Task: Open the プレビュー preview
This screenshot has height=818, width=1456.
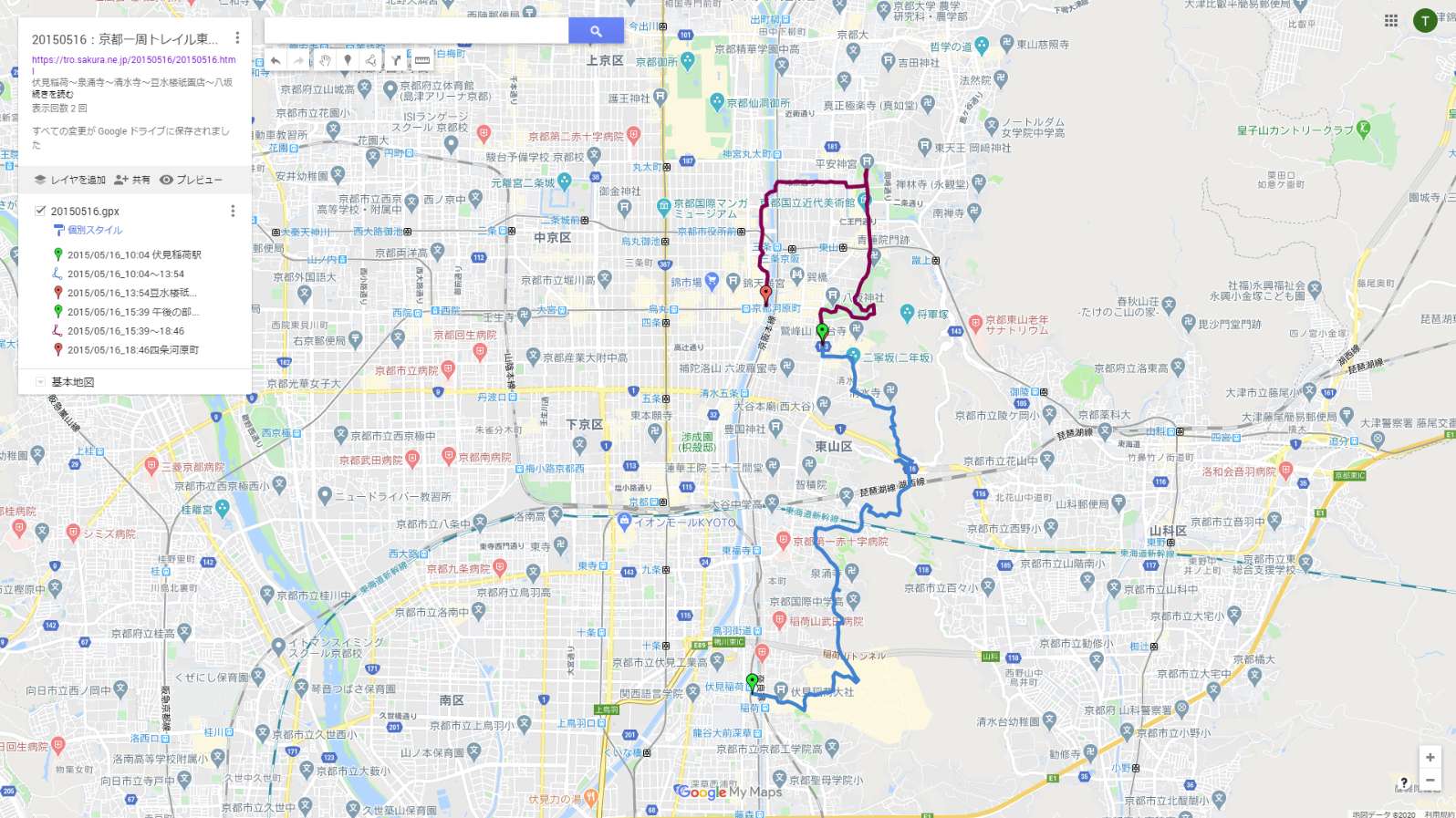Action: [191, 180]
